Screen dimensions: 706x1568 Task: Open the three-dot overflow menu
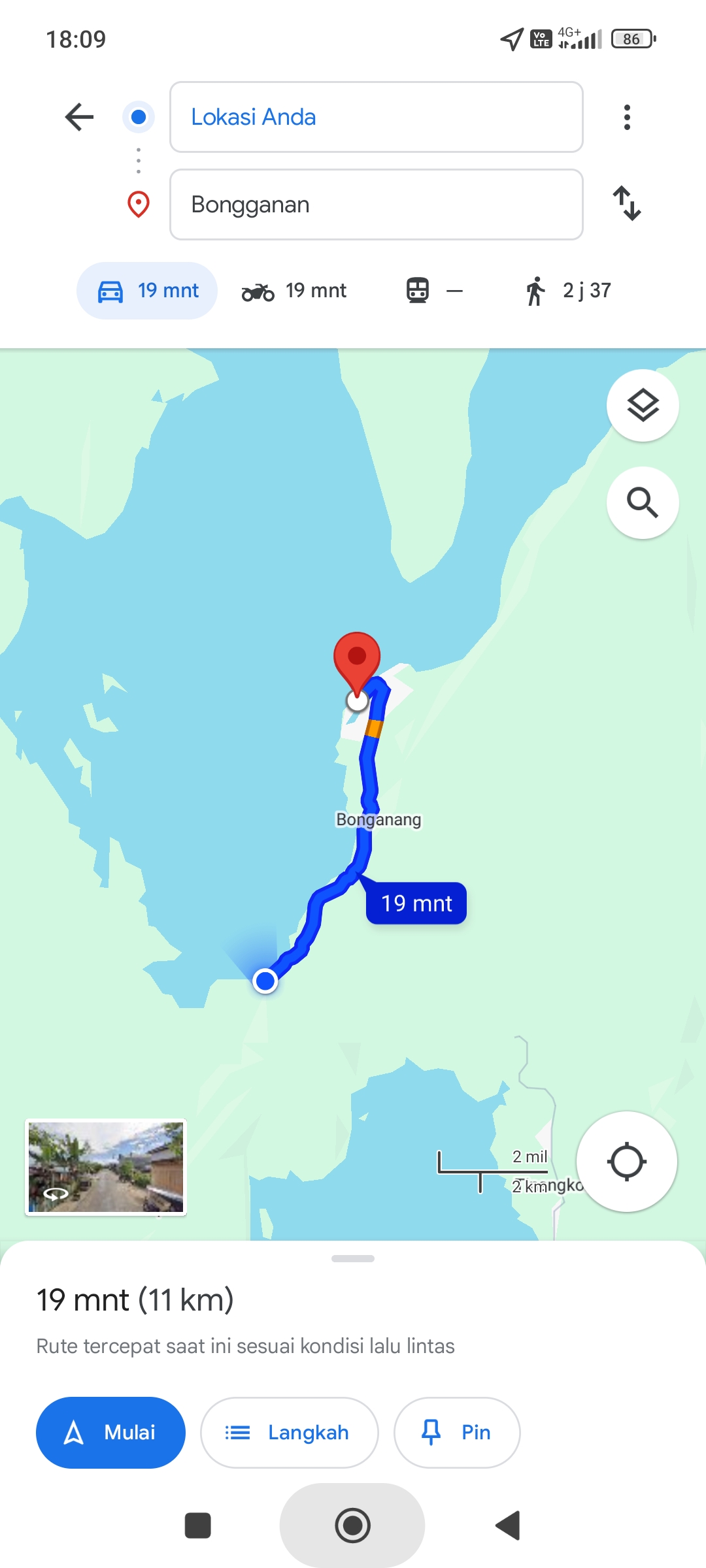(627, 117)
